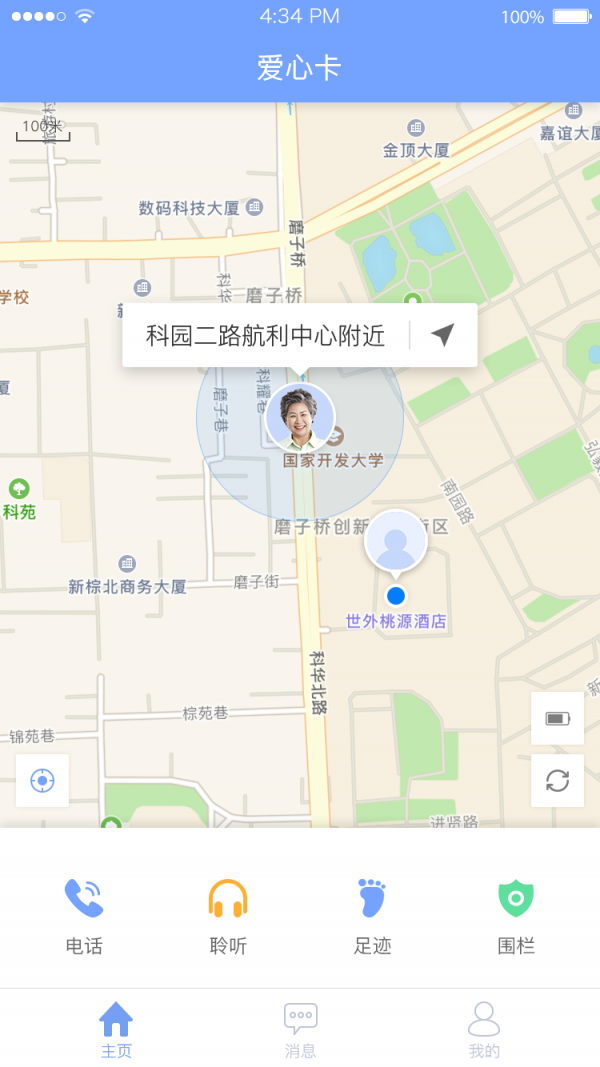Tap the blue user avatar marker
This screenshot has height=1067, width=600.
[x=396, y=542]
